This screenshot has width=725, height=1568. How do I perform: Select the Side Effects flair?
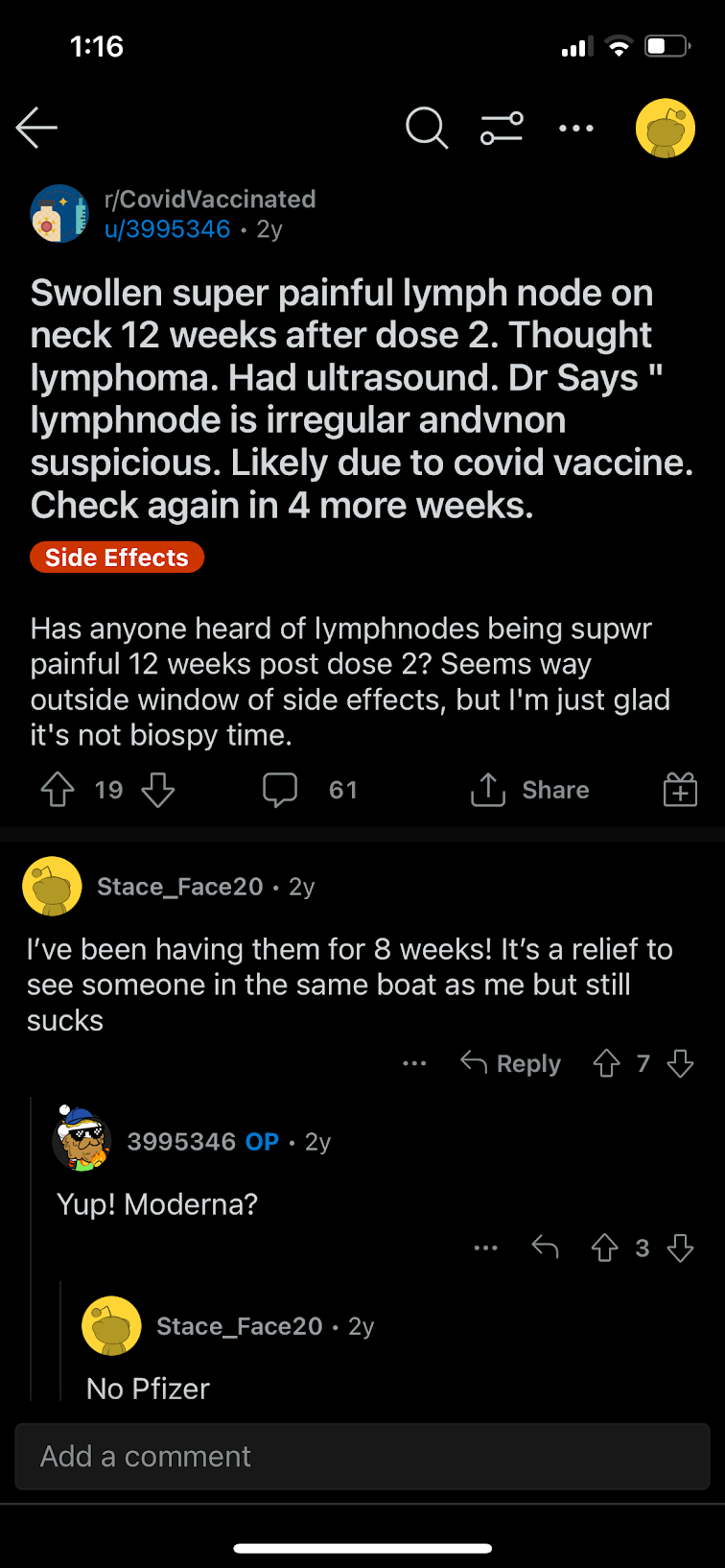(117, 558)
